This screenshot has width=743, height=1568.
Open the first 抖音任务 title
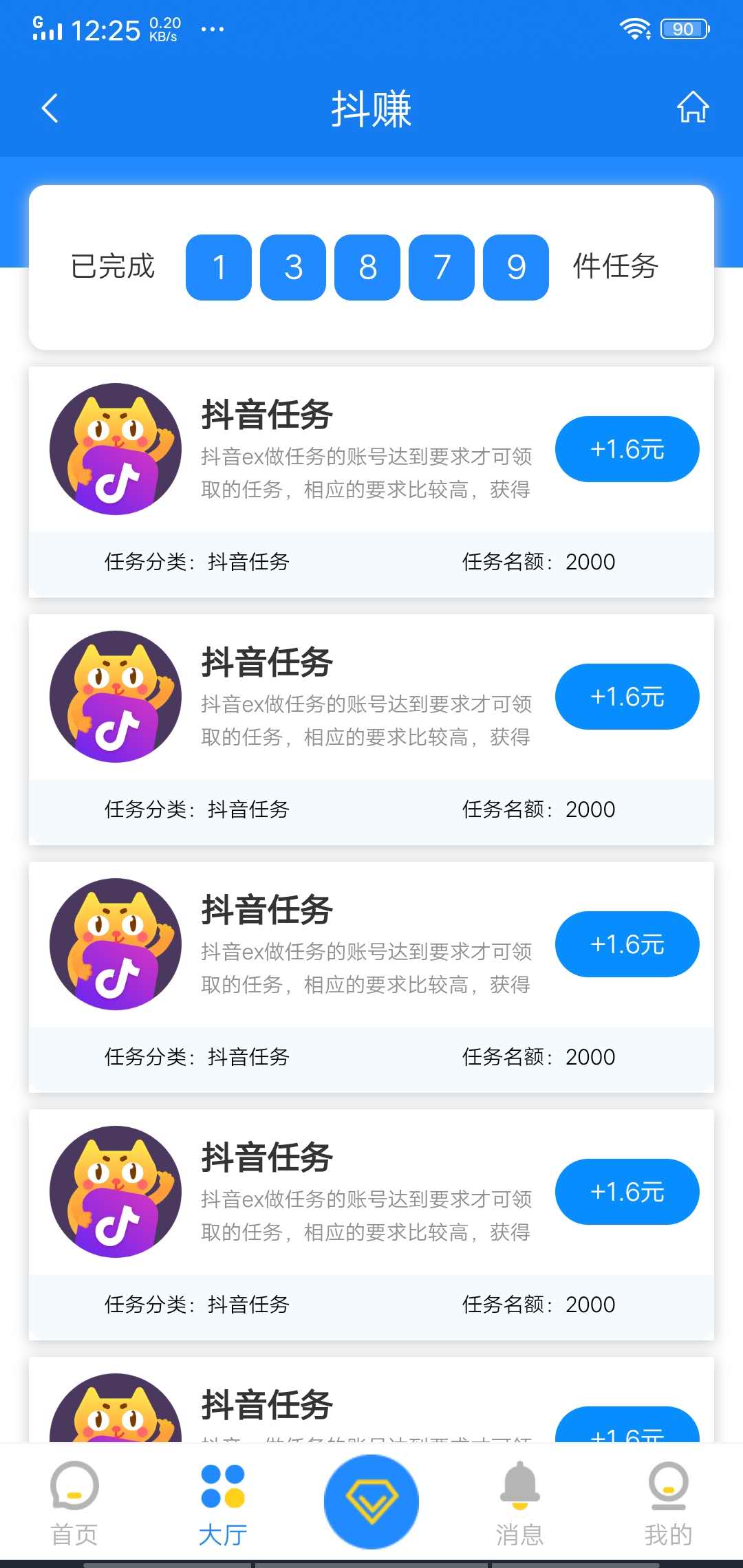pos(267,414)
